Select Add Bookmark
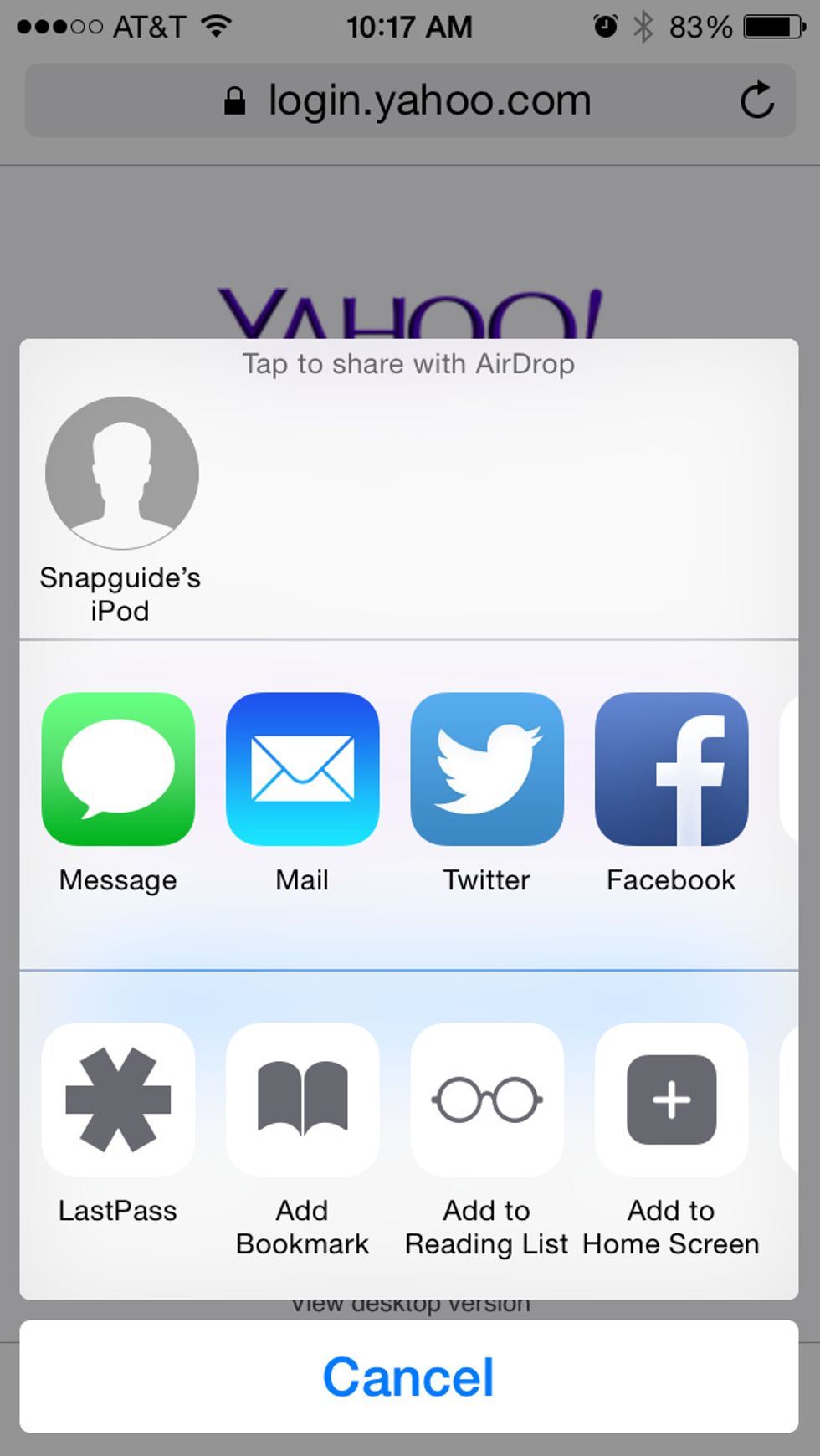 (301, 1099)
